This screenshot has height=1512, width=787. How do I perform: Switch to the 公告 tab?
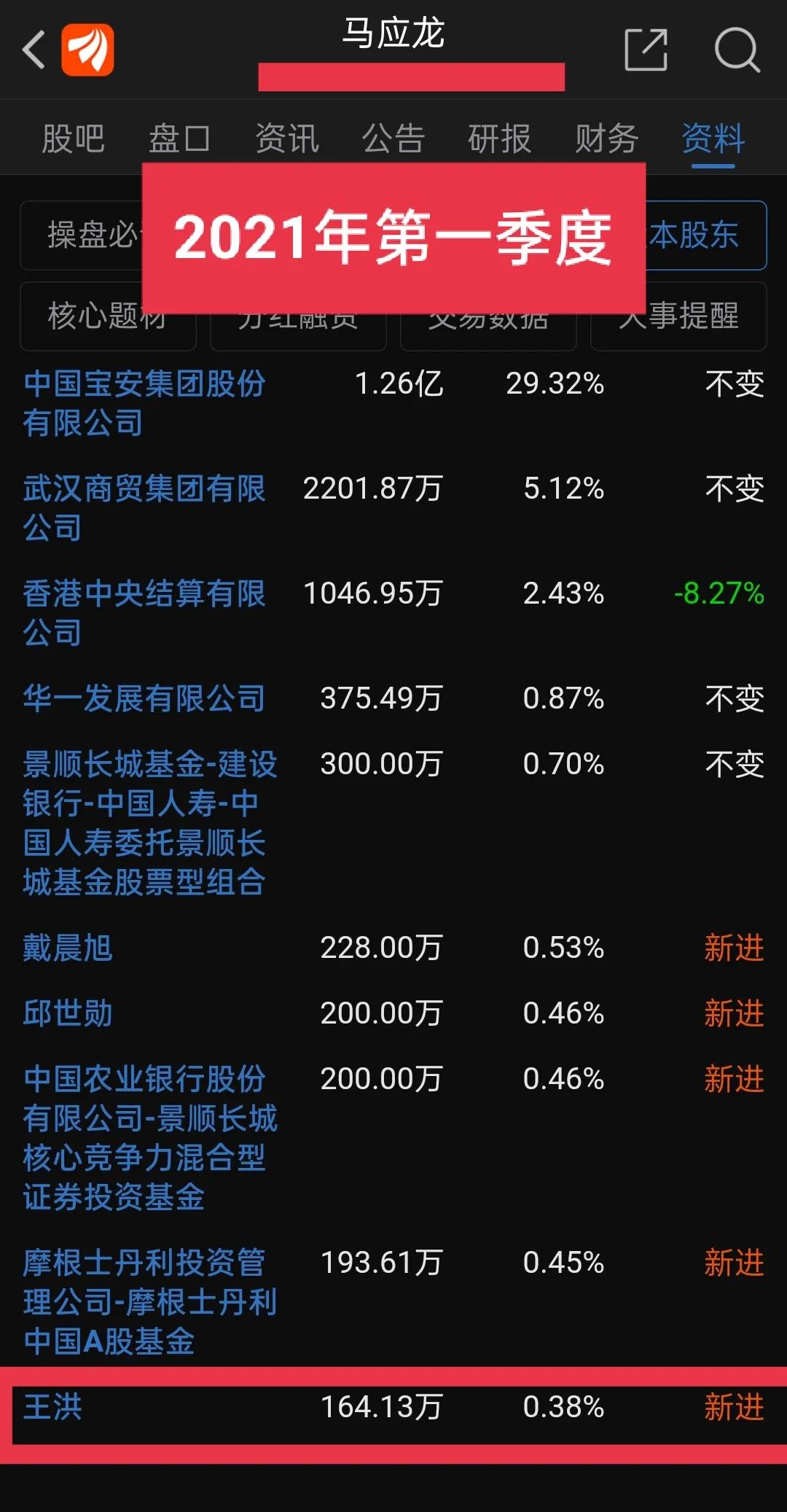393,139
